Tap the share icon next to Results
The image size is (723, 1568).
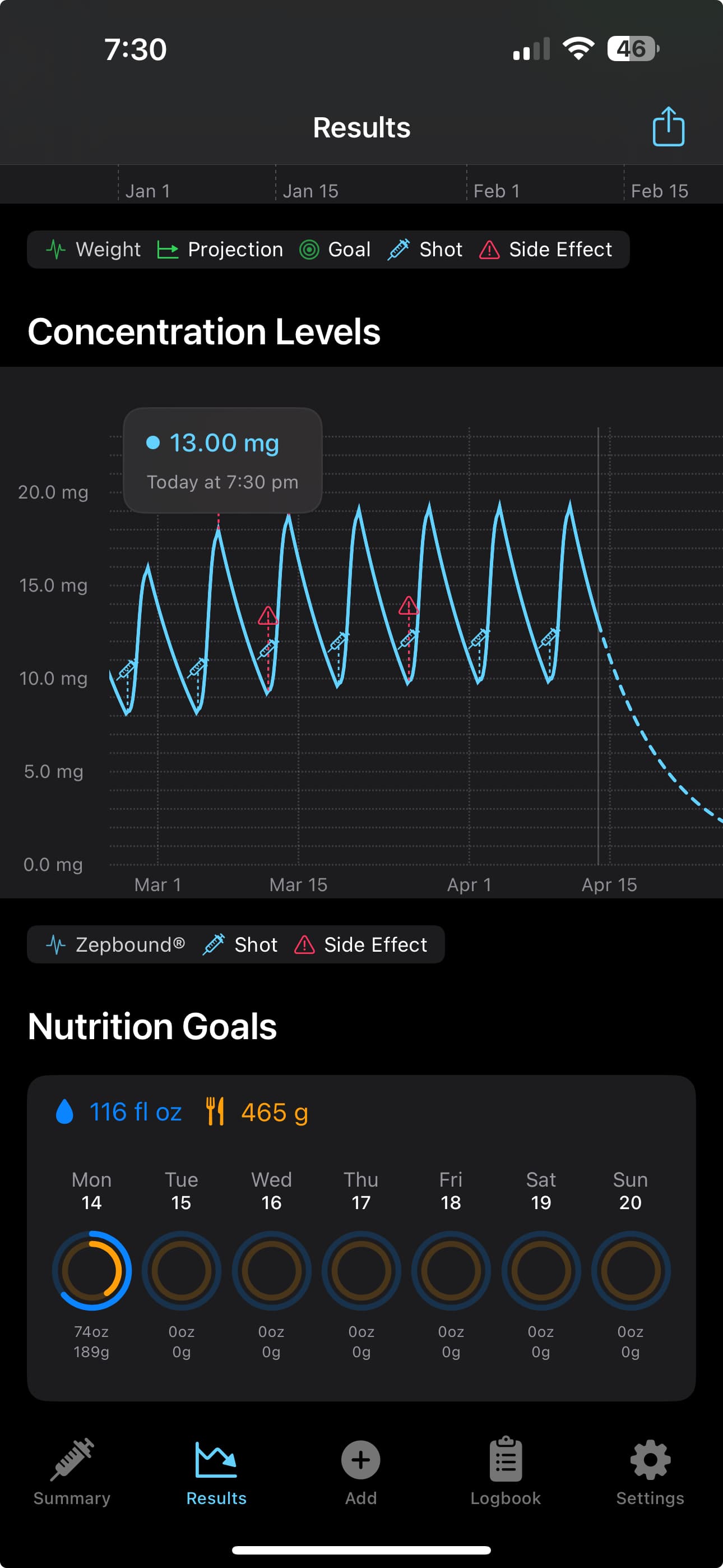coord(668,127)
